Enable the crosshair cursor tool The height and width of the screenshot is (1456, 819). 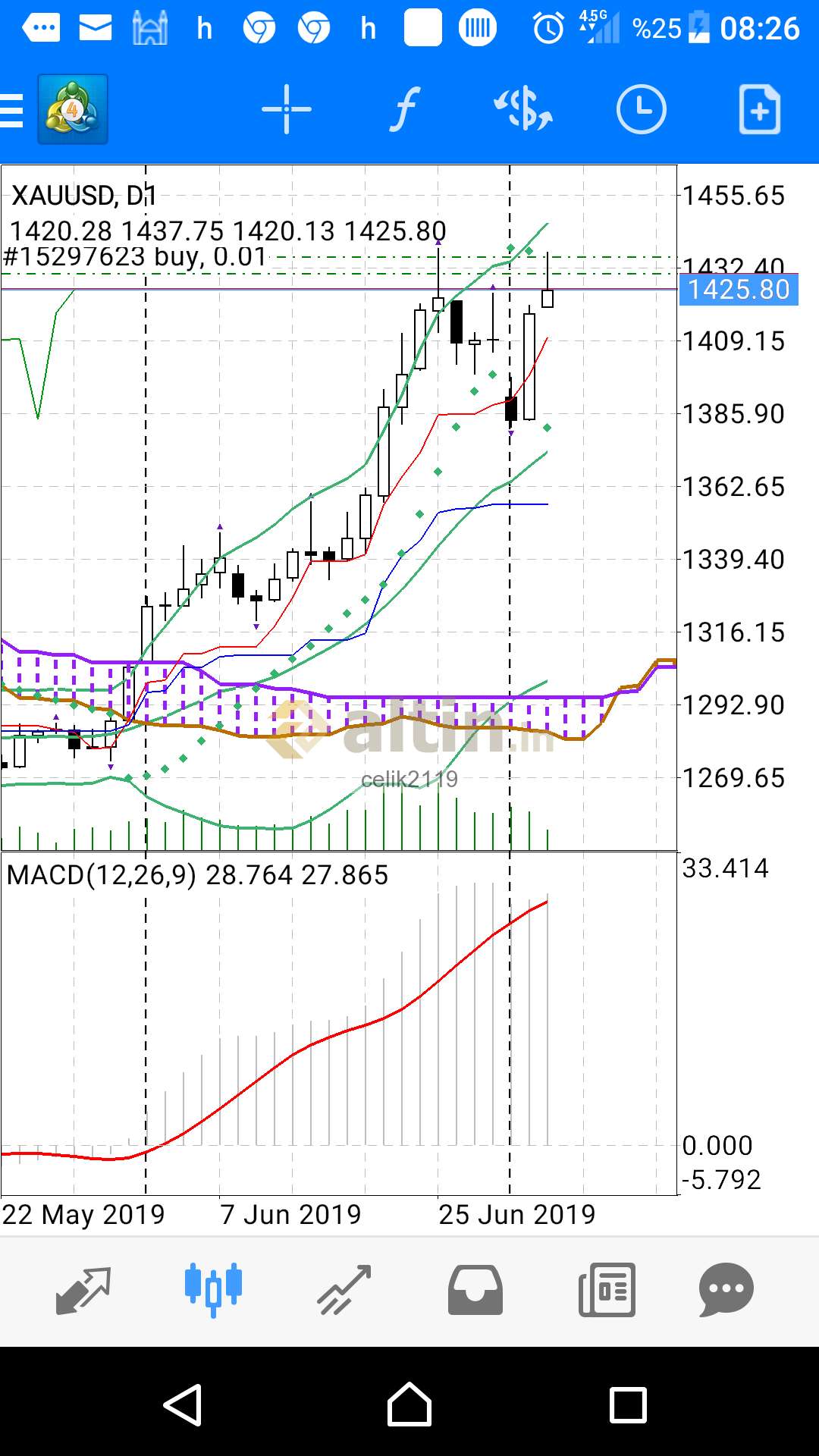(x=286, y=111)
